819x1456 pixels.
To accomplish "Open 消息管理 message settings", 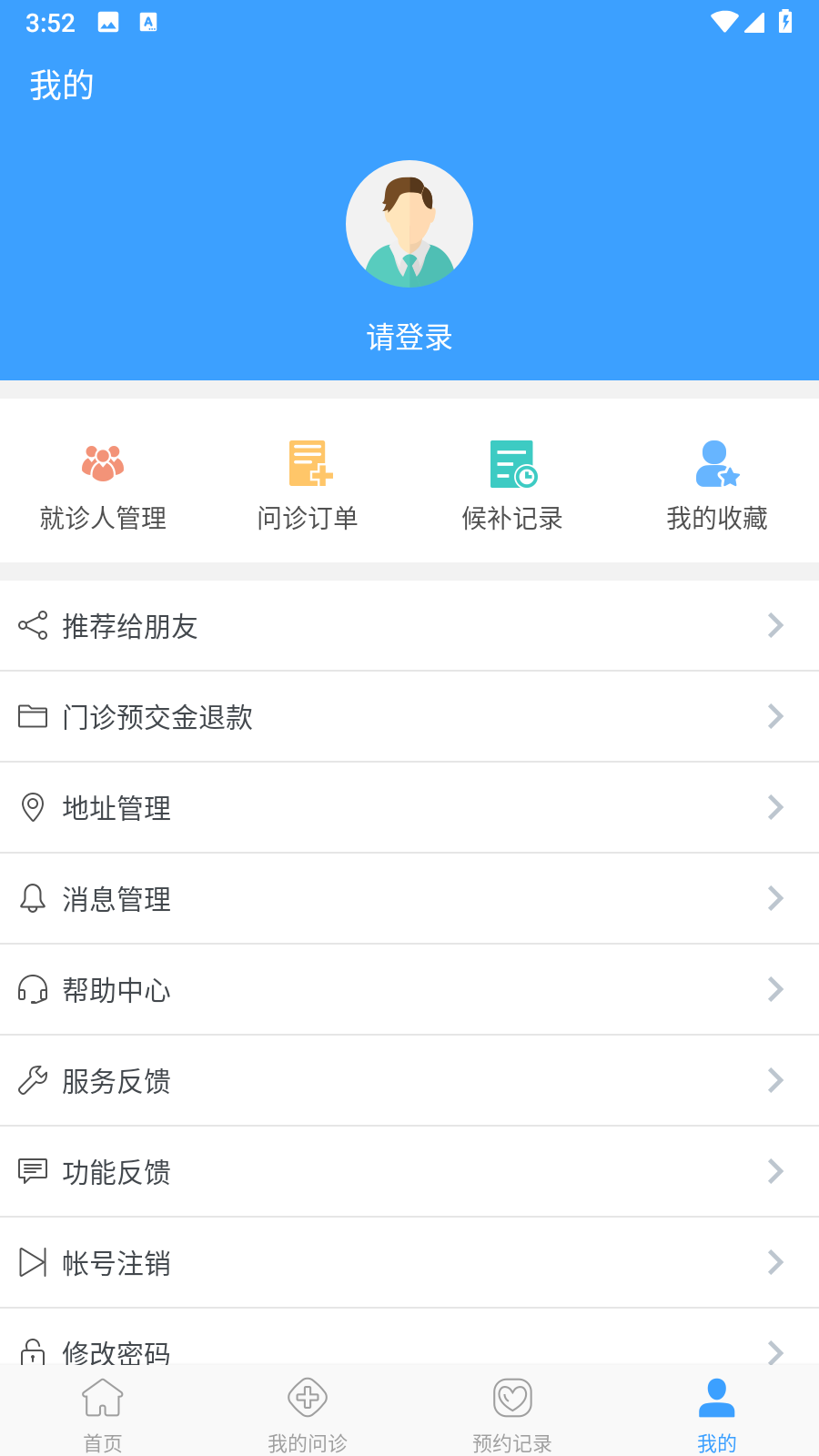I will click(409, 899).
